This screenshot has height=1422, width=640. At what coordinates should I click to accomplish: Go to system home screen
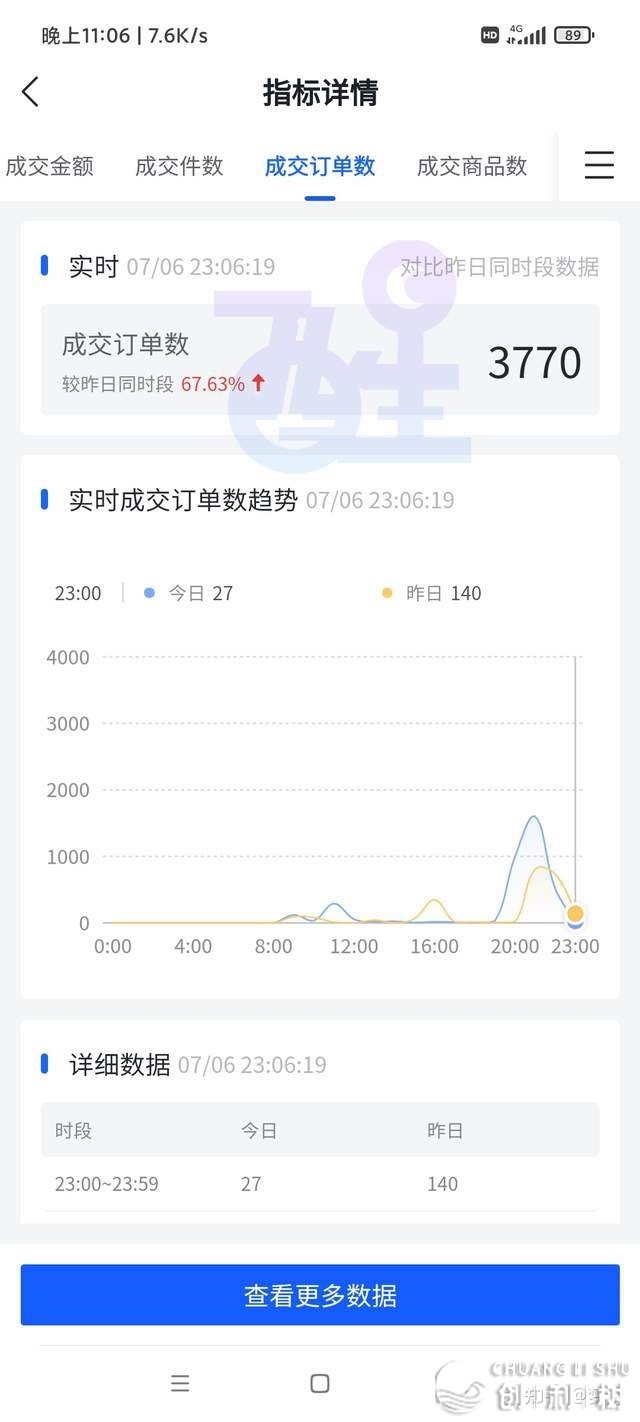tap(320, 1383)
